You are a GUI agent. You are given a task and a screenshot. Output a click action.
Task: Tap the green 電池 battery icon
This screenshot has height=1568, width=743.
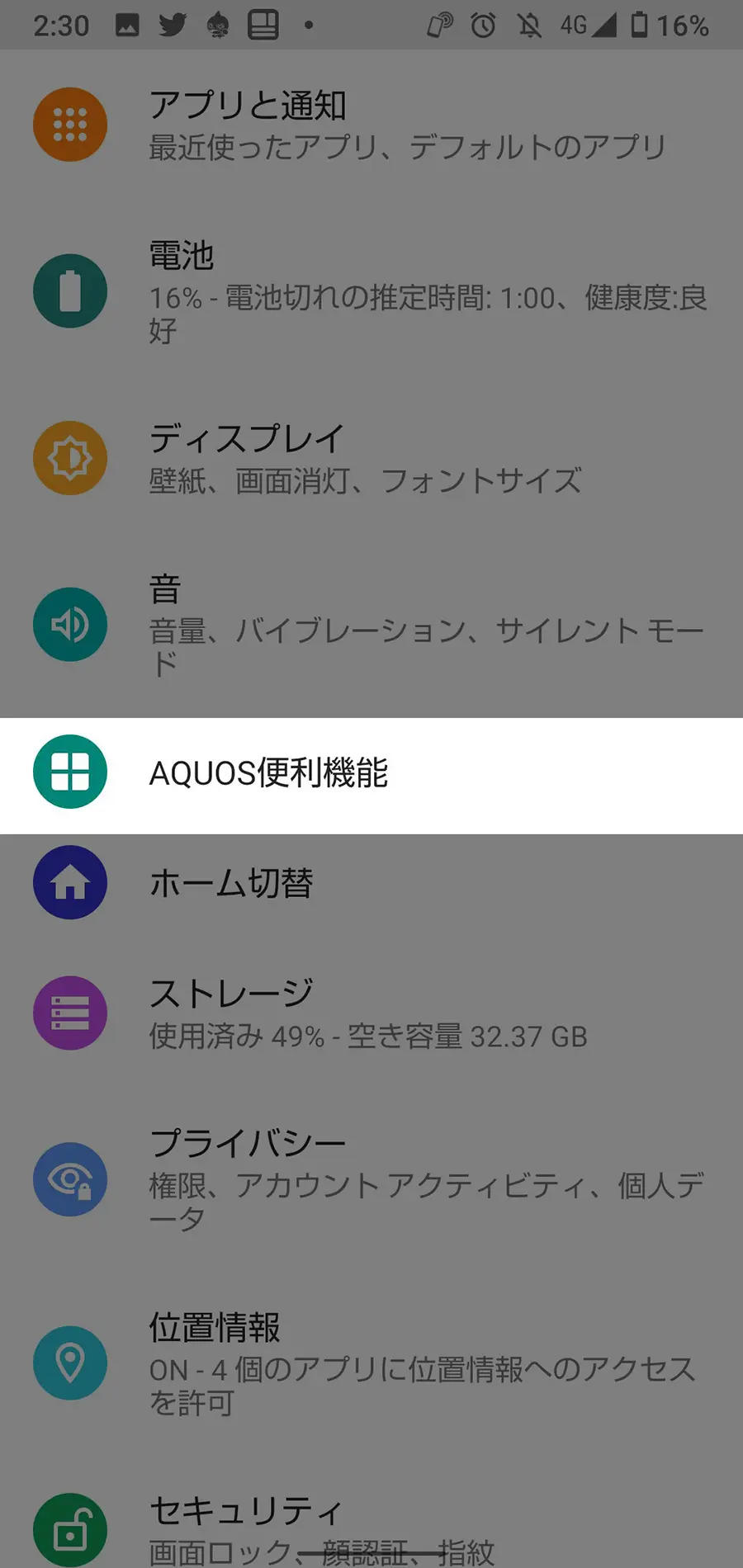click(x=69, y=290)
